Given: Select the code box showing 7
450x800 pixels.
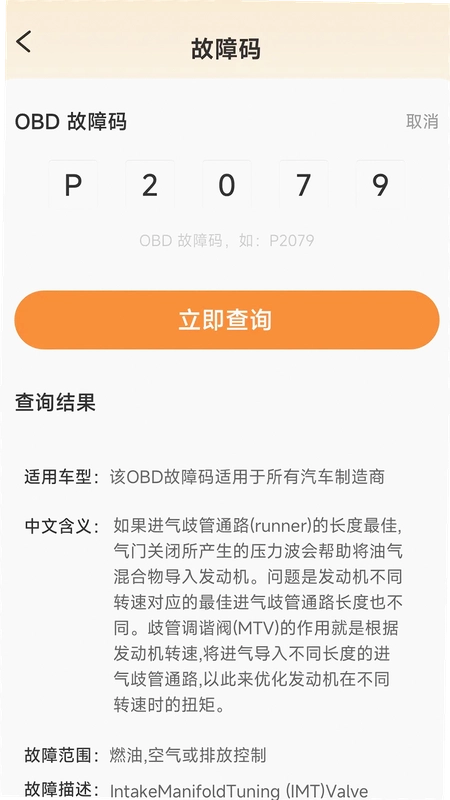Looking at the screenshot, I should [304, 184].
